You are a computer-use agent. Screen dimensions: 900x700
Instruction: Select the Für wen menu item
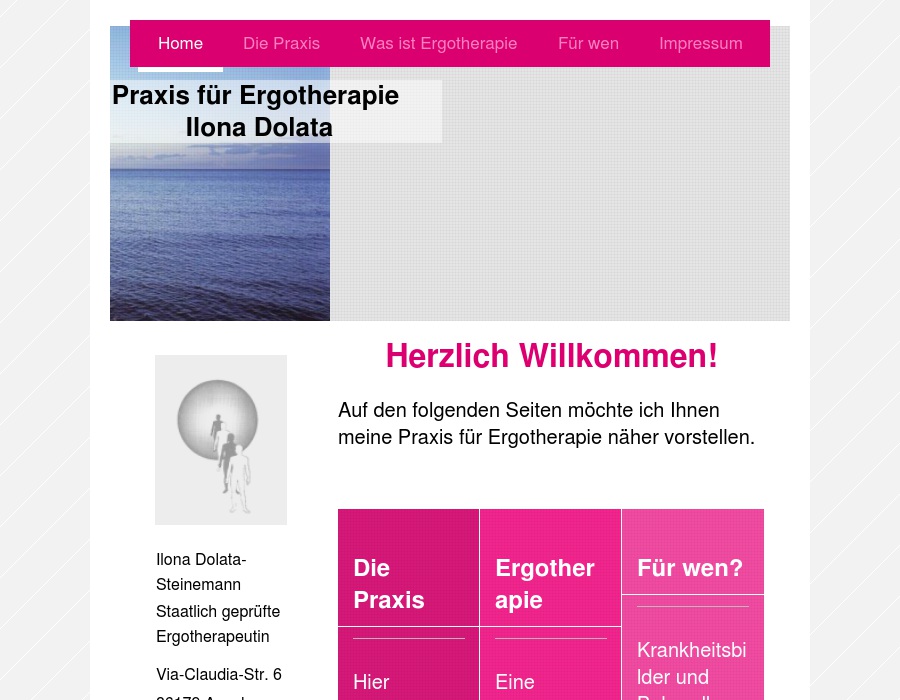[588, 44]
